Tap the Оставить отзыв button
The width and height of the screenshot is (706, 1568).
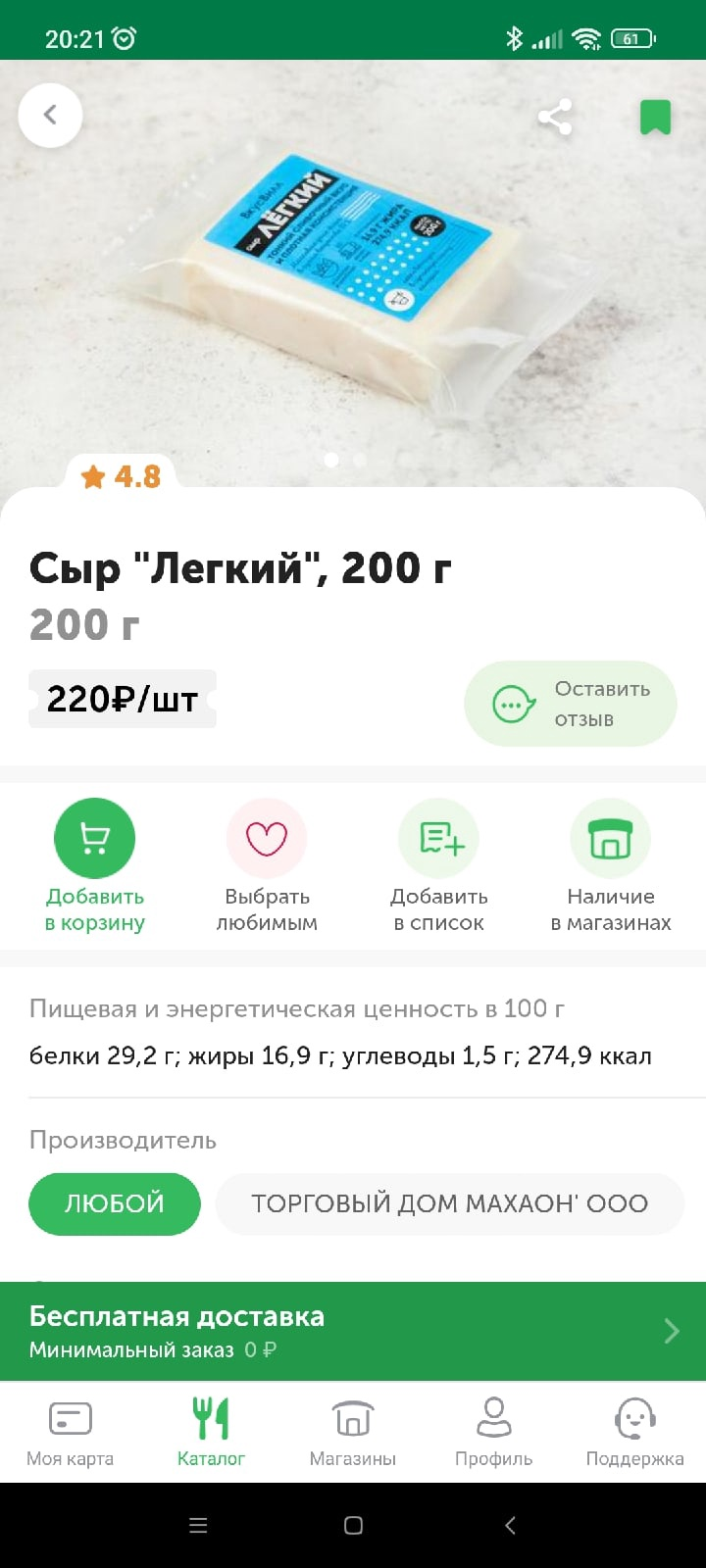(570, 704)
